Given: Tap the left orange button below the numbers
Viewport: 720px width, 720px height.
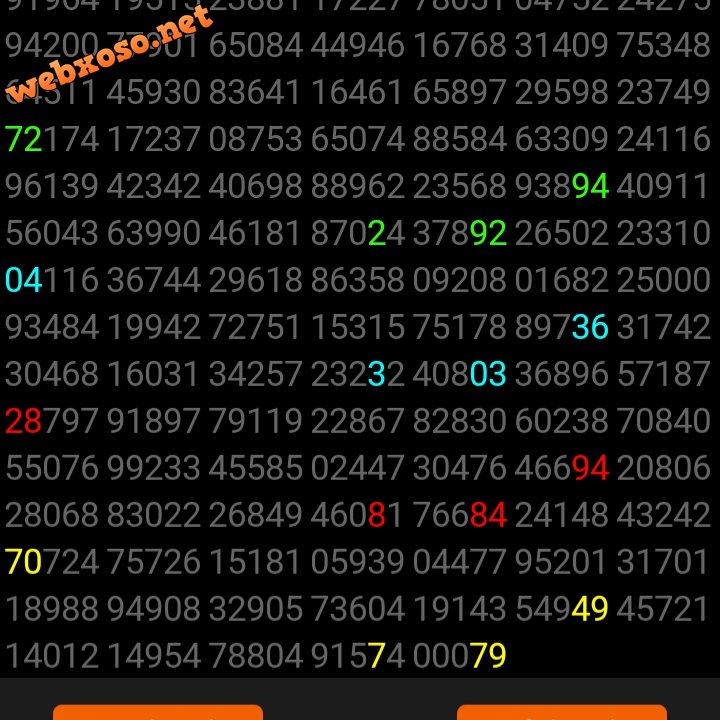Looking at the screenshot, I should point(158,712).
